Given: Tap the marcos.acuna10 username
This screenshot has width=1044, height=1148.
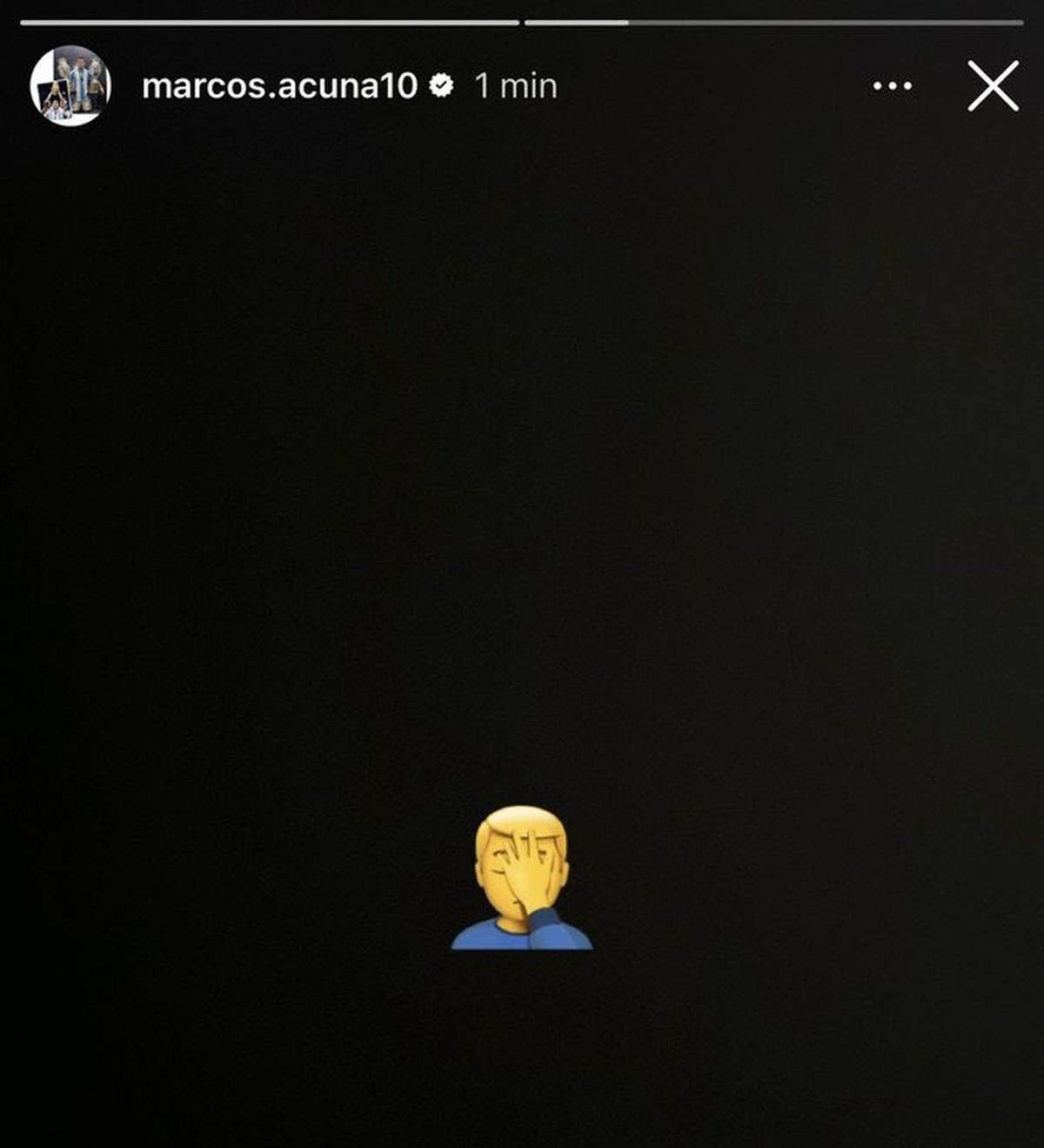Looking at the screenshot, I should coord(279,86).
